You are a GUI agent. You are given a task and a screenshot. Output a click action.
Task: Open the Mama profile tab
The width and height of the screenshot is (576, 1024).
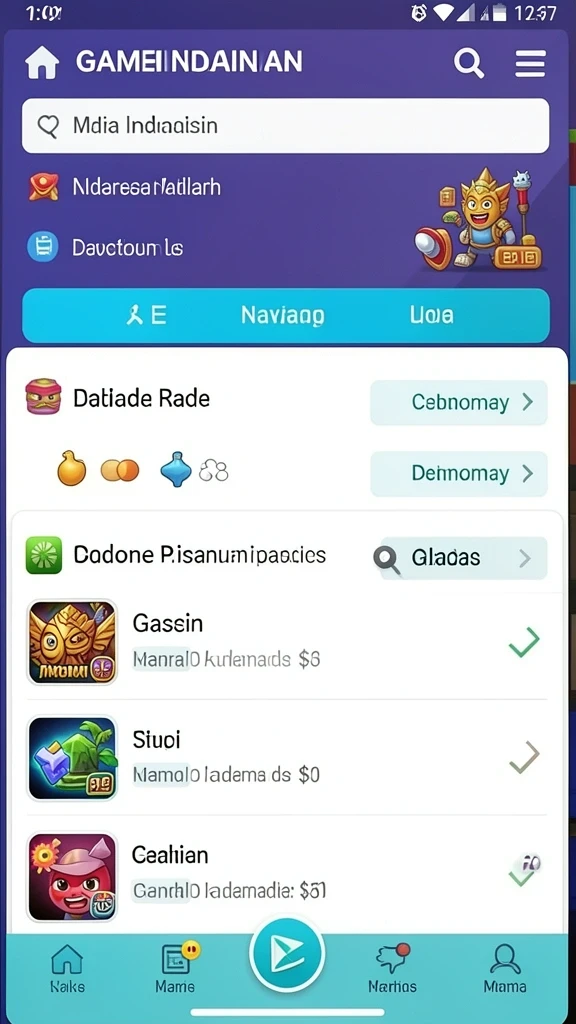(505, 969)
